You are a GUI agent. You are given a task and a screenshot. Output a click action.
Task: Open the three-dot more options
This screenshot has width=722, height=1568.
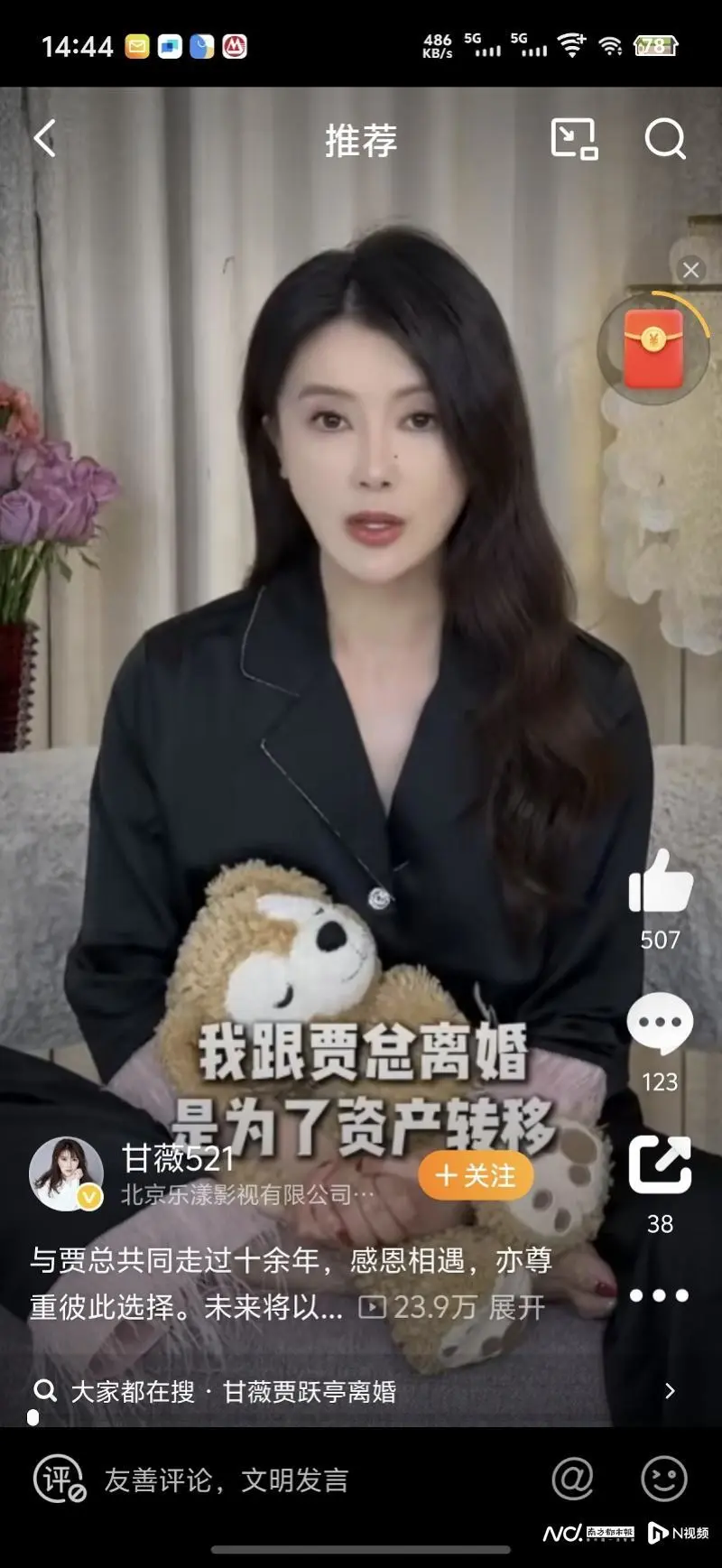[659, 1295]
